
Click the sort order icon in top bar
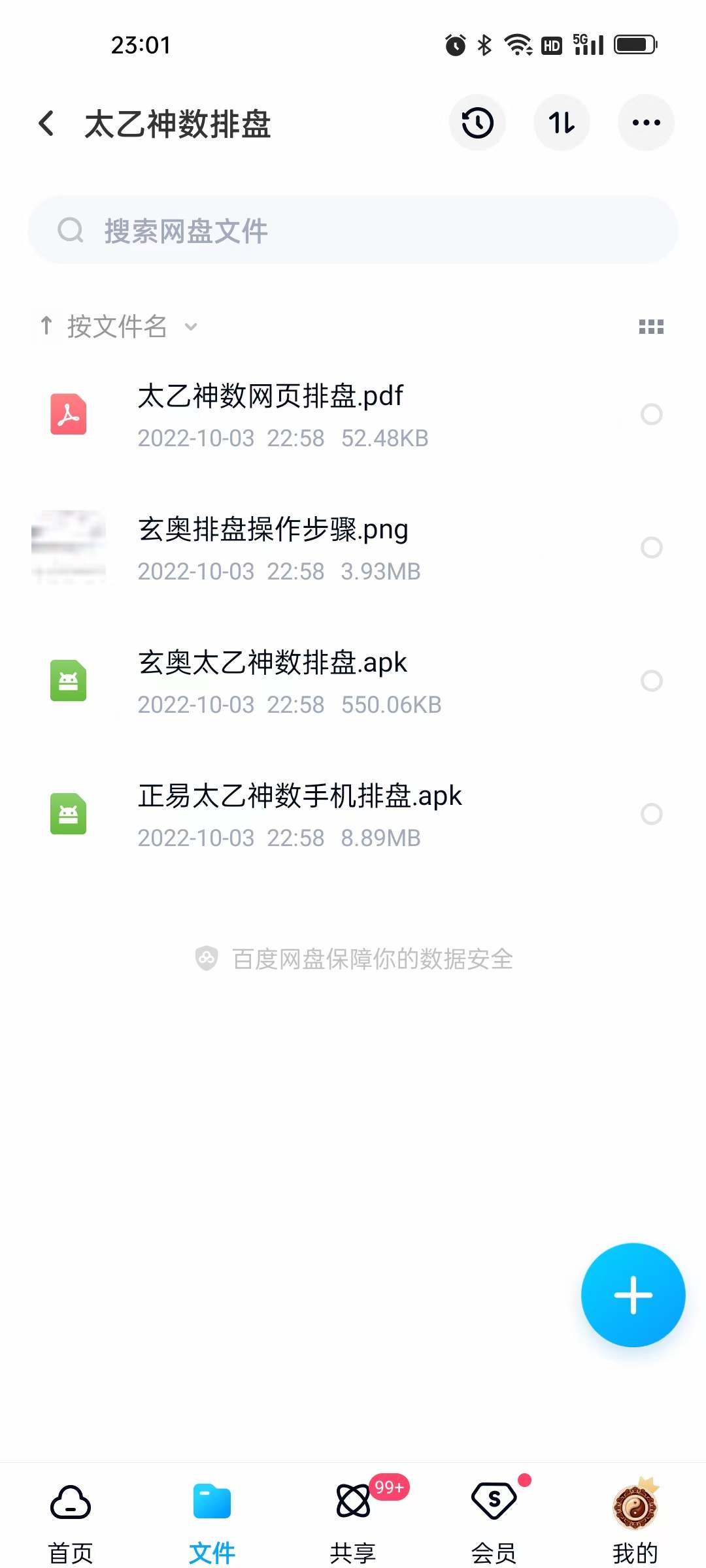[562, 123]
